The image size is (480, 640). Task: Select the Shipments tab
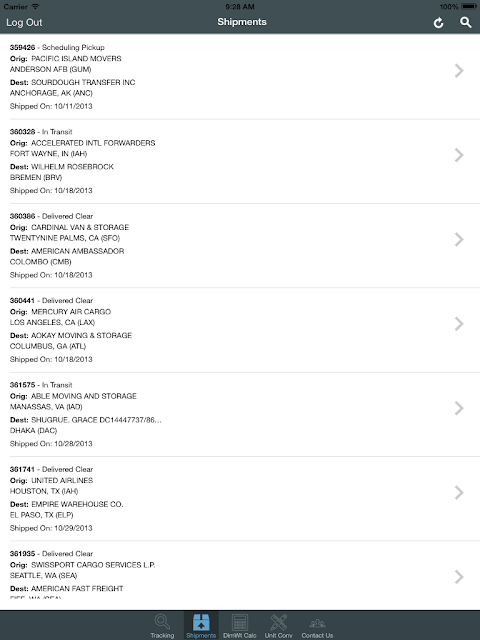[201, 626]
